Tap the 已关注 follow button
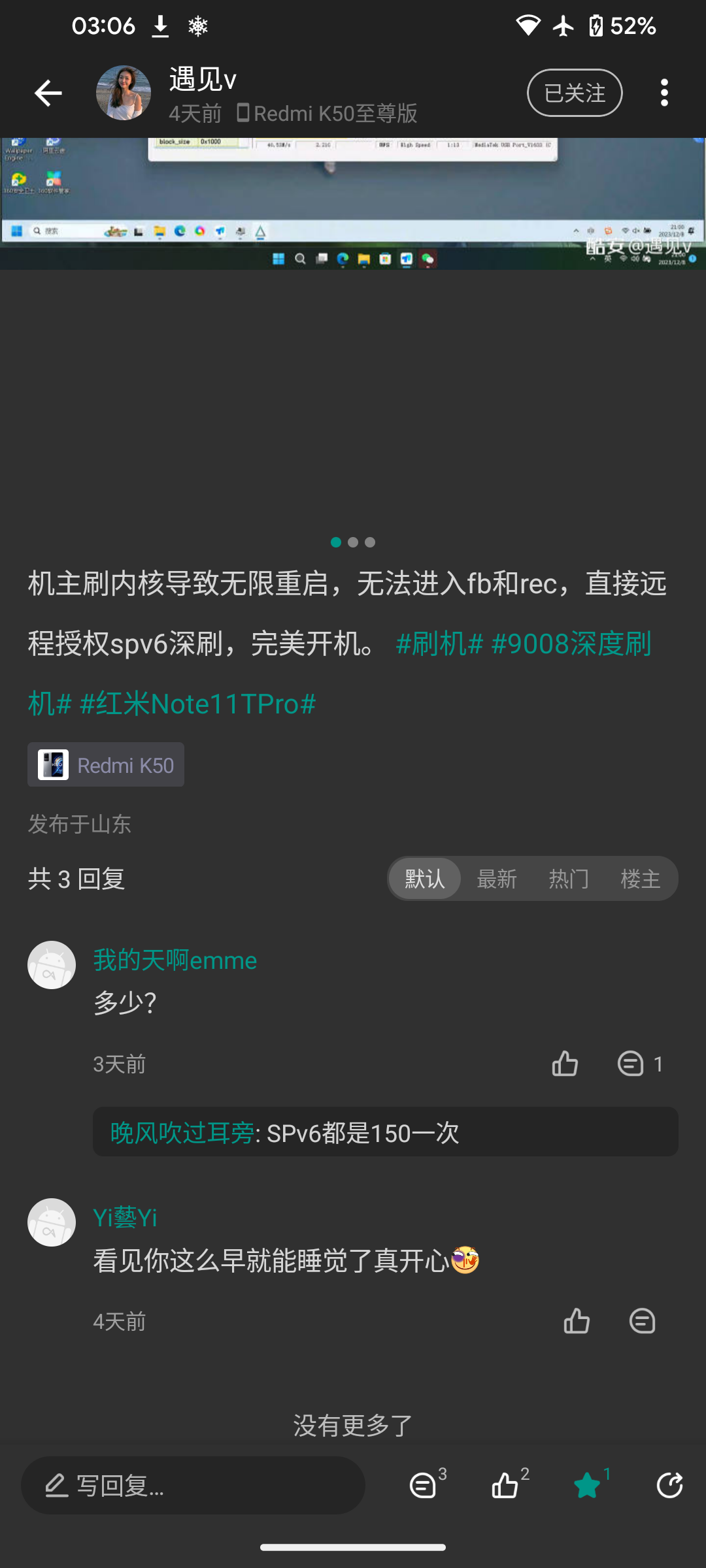Image resolution: width=706 pixels, height=1568 pixels. (575, 93)
